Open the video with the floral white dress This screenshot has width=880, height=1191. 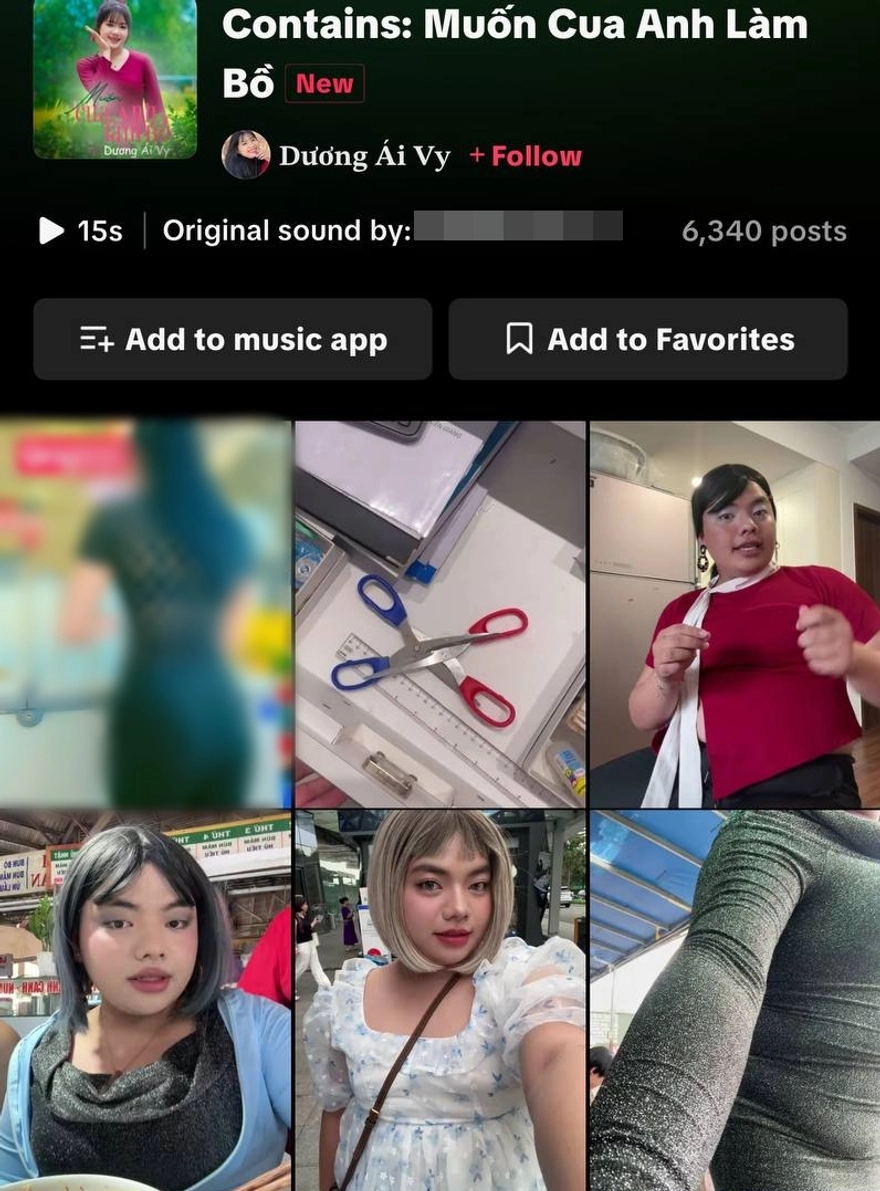pos(440,1000)
